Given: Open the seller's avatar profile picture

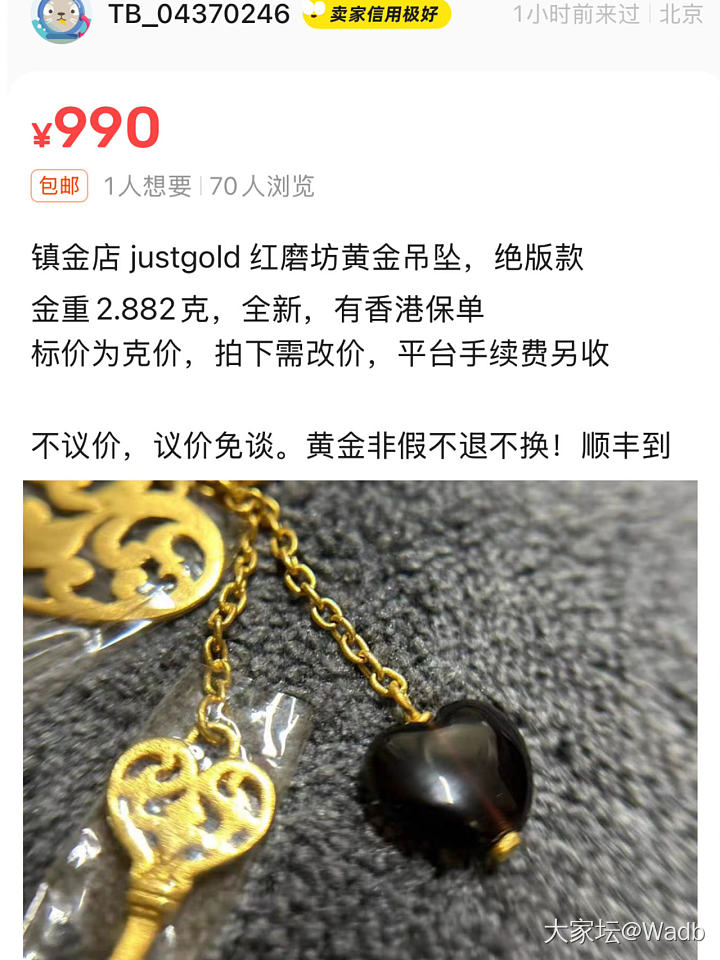Looking at the screenshot, I should tap(61, 17).
